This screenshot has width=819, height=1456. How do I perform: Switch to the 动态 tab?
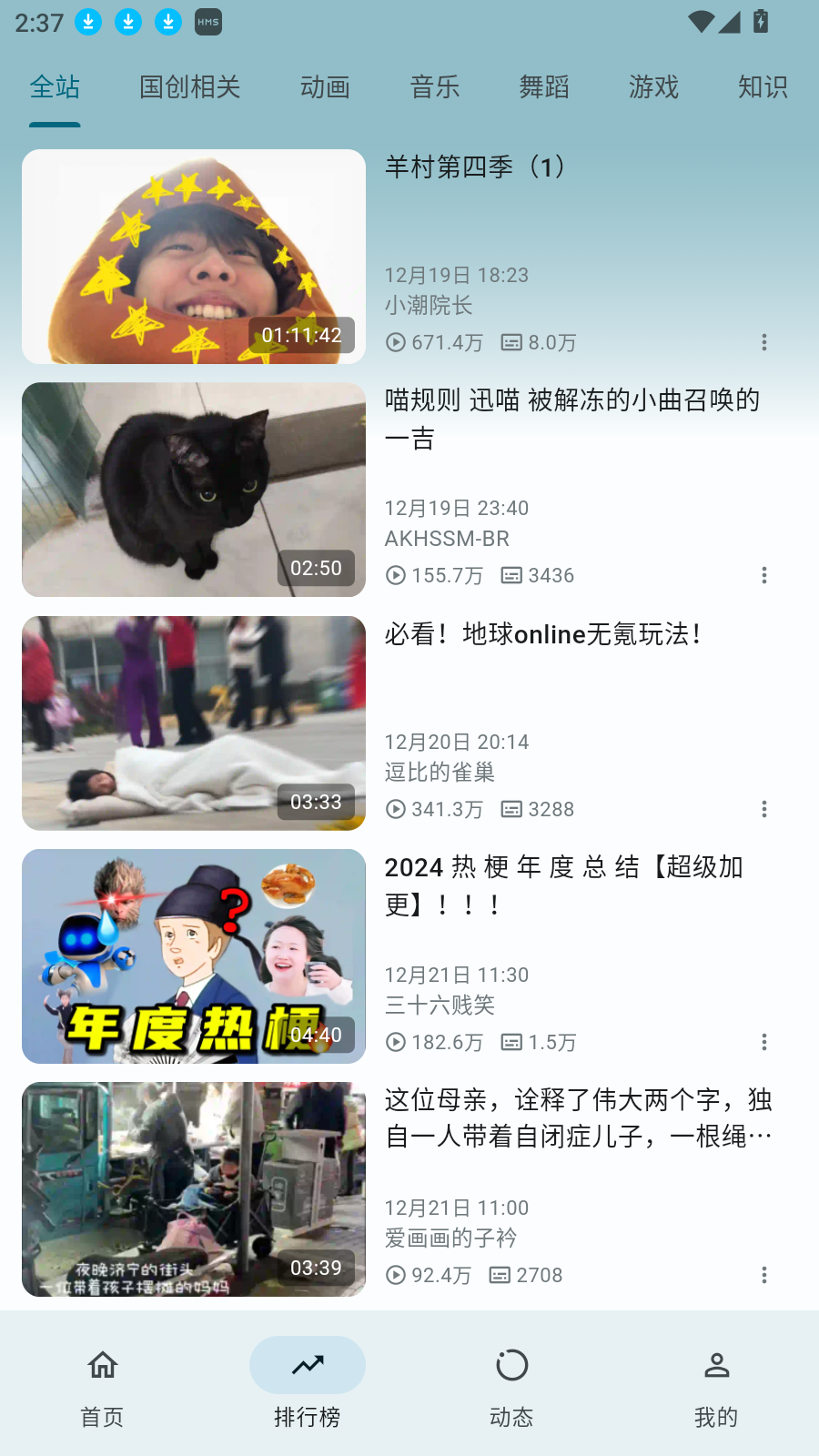click(511, 1383)
